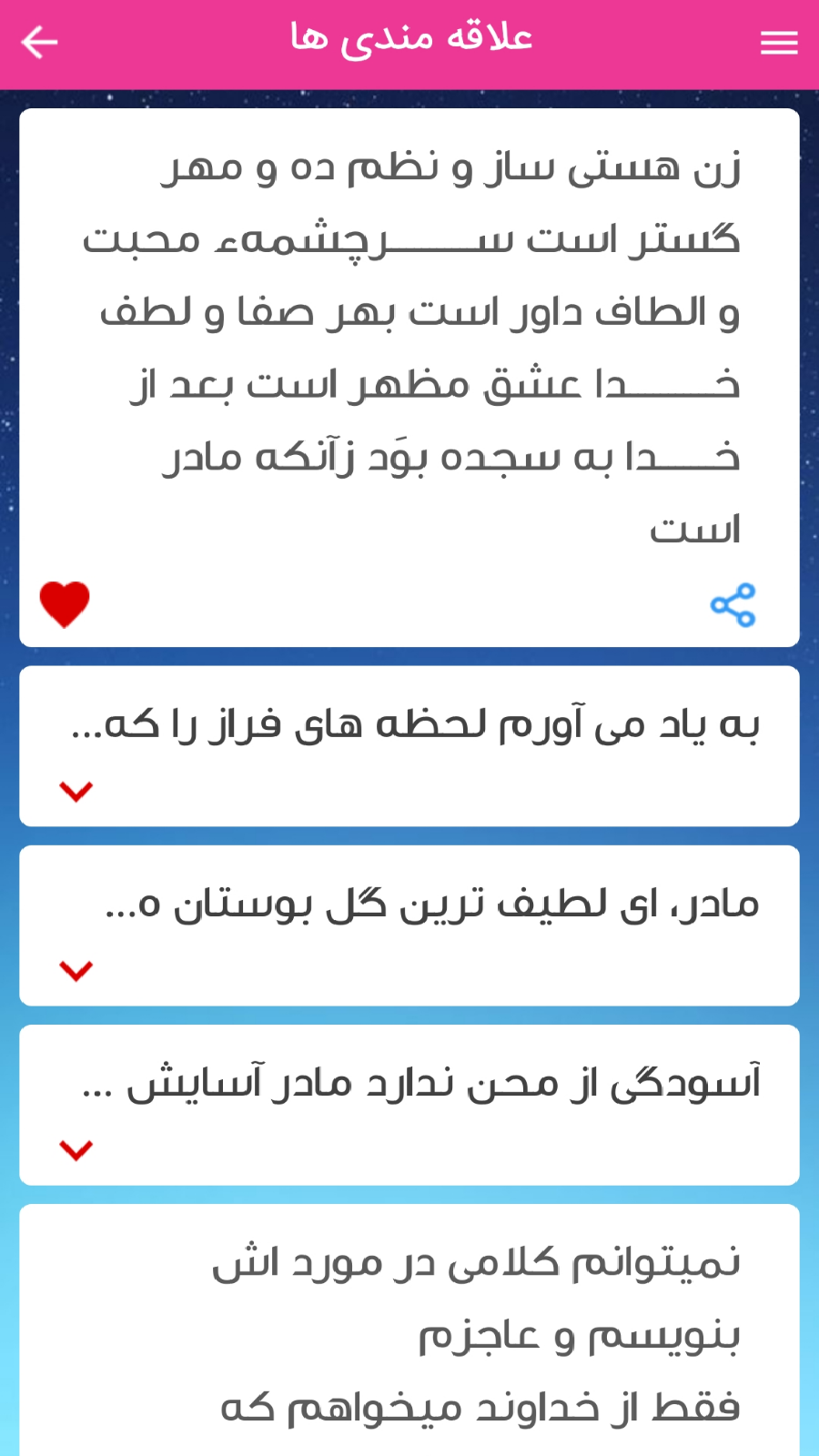The height and width of the screenshot is (1456, 819).
Task: Tap the chevron under آسودگی از محن
Action: click(x=76, y=1148)
